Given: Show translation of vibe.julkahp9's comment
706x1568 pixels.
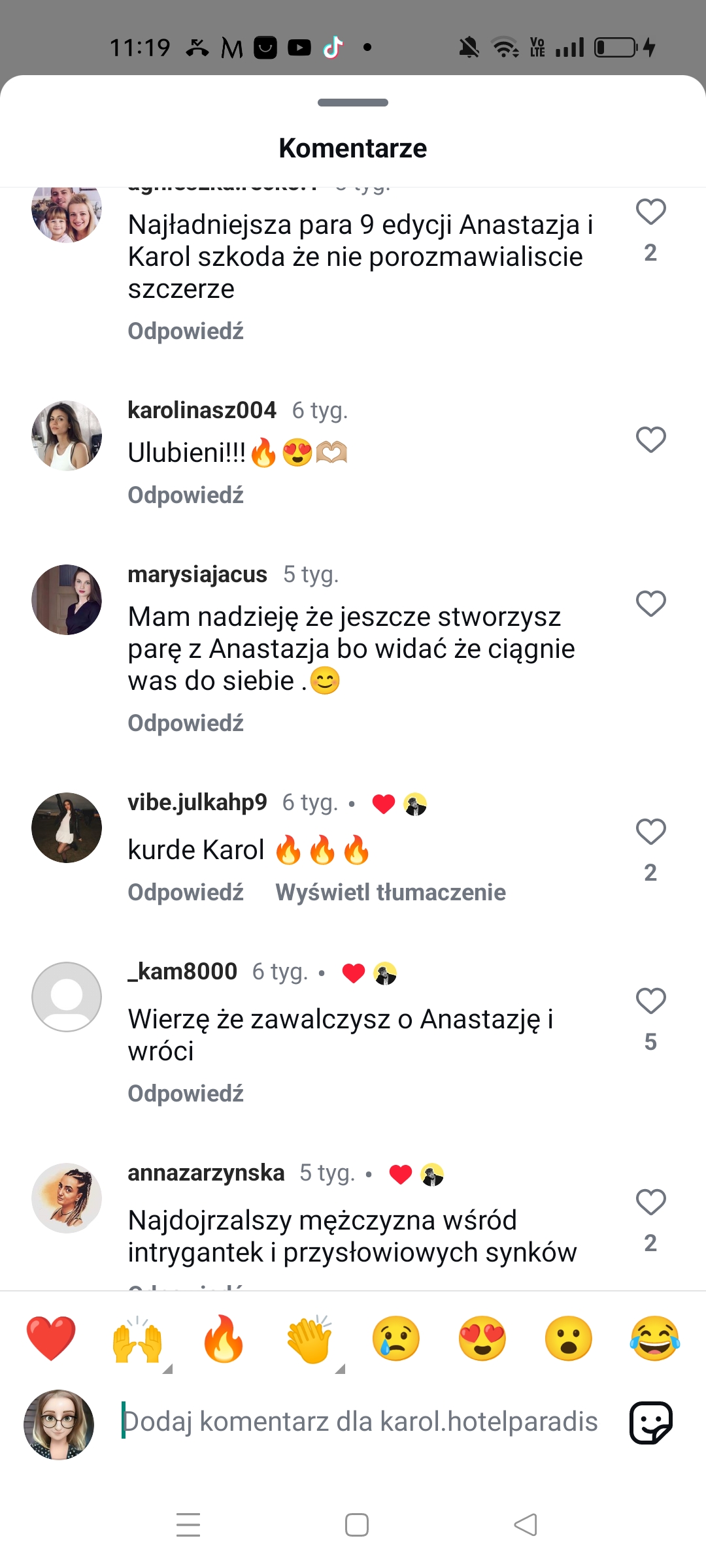Looking at the screenshot, I should pos(390,892).
